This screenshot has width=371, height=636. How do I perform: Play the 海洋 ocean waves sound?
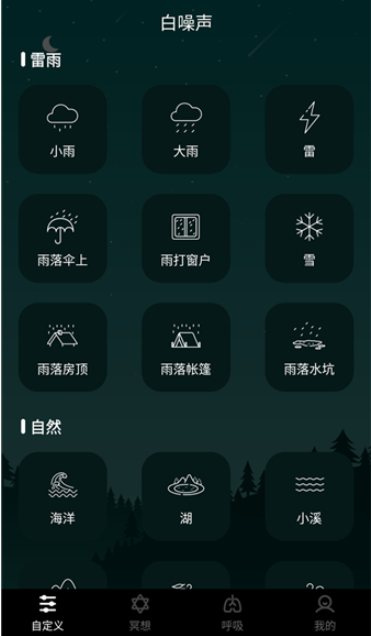[63, 496]
